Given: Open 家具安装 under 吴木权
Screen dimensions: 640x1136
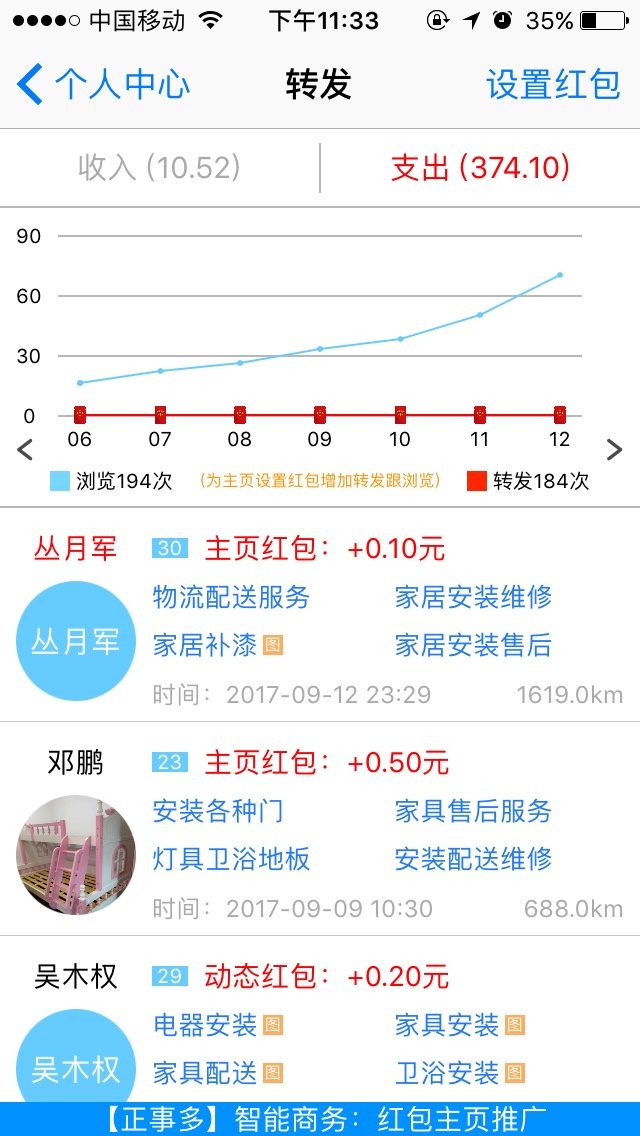Looking at the screenshot, I should [447, 1025].
